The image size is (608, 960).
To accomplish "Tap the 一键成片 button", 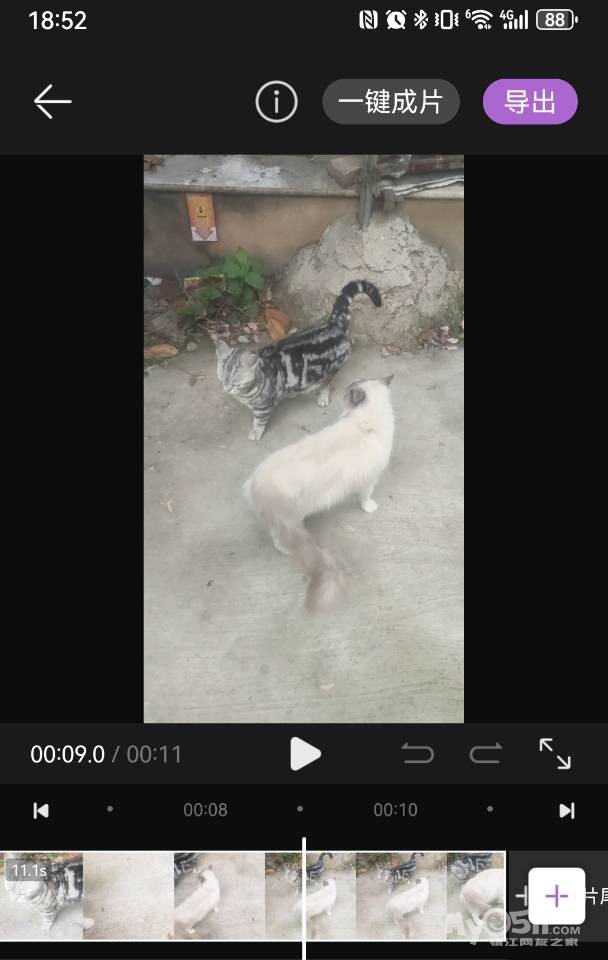I will point(390,102).
